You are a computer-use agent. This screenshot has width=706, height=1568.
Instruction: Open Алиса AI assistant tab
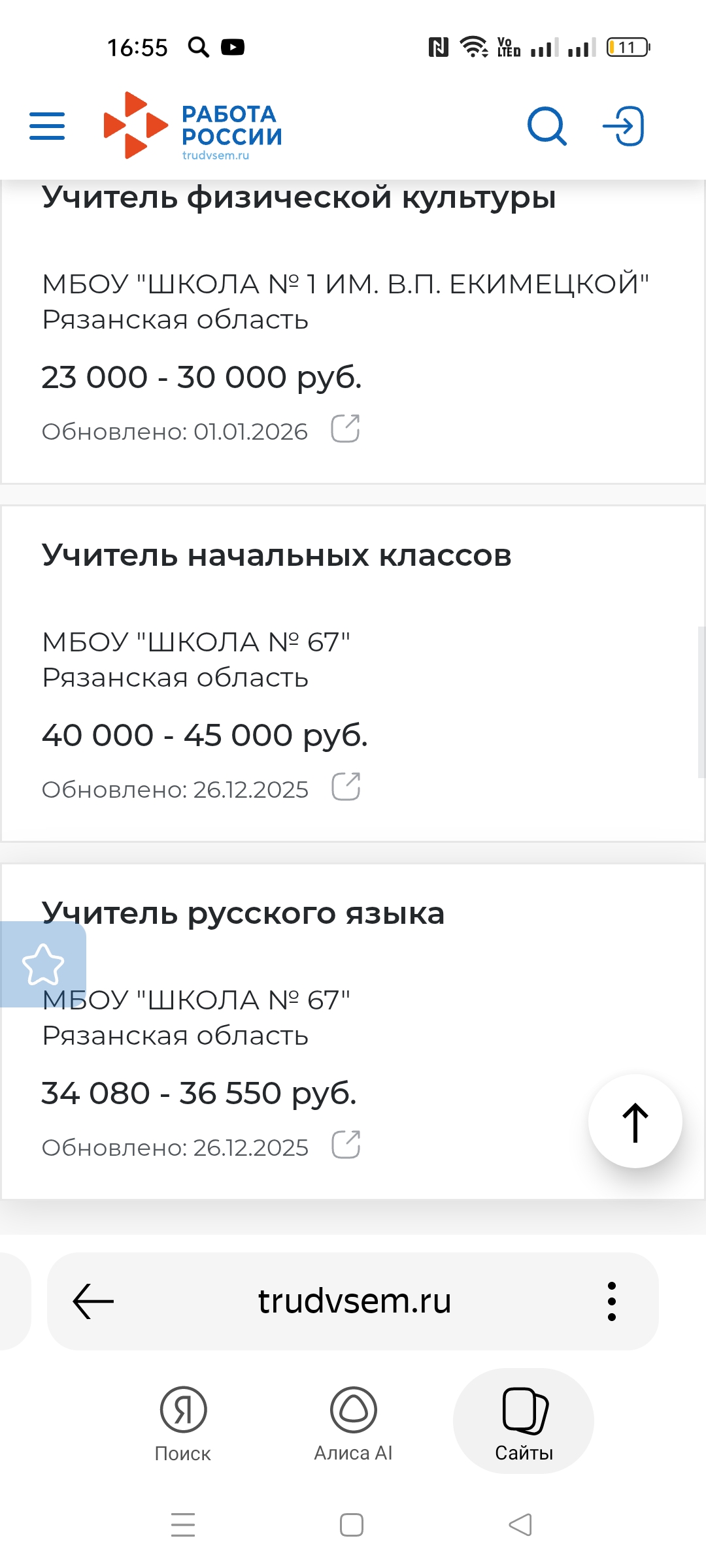tap(353, 1423)
